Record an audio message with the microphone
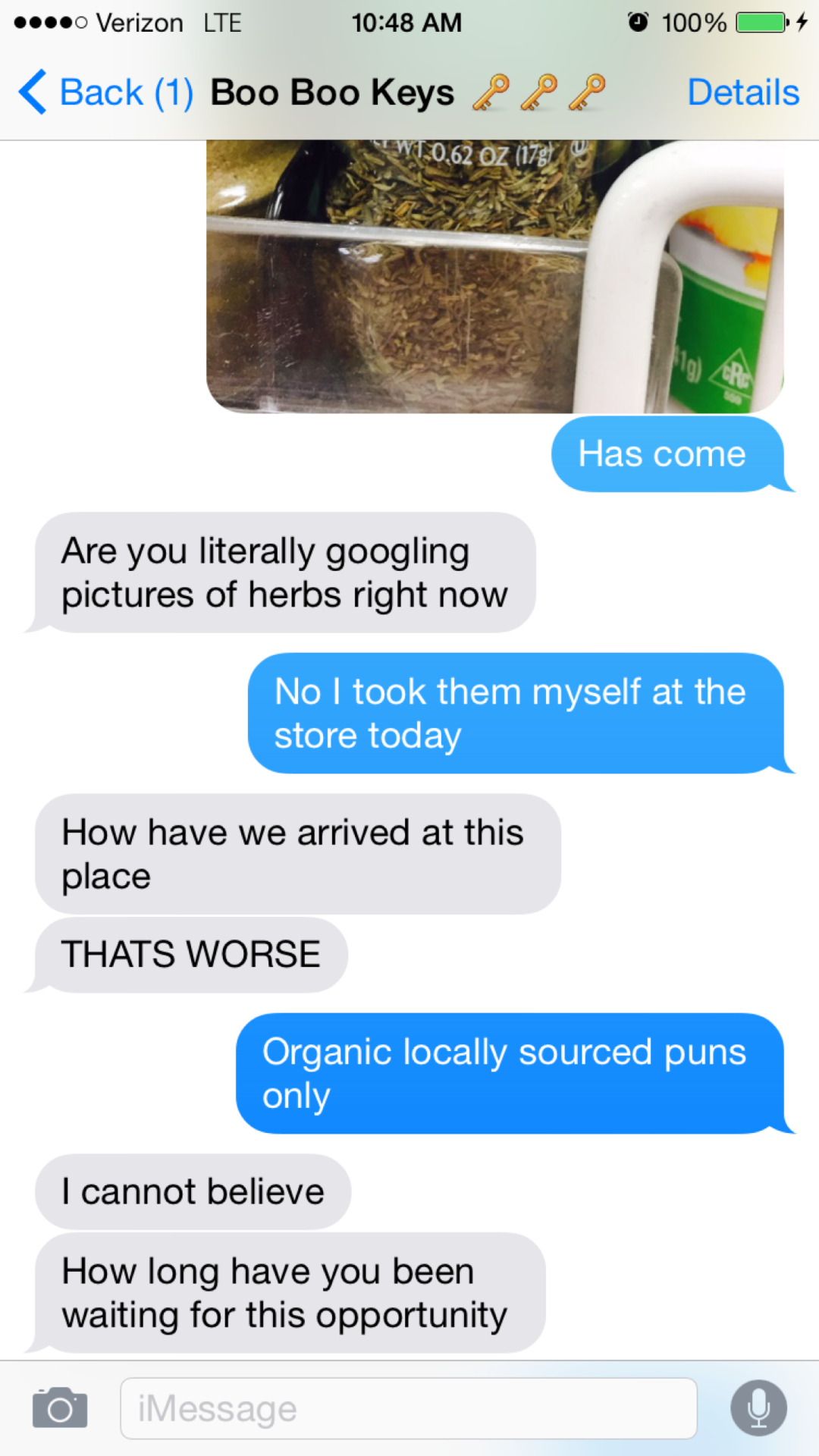The image size is (819, 1456). click(x=758, y=1408)
